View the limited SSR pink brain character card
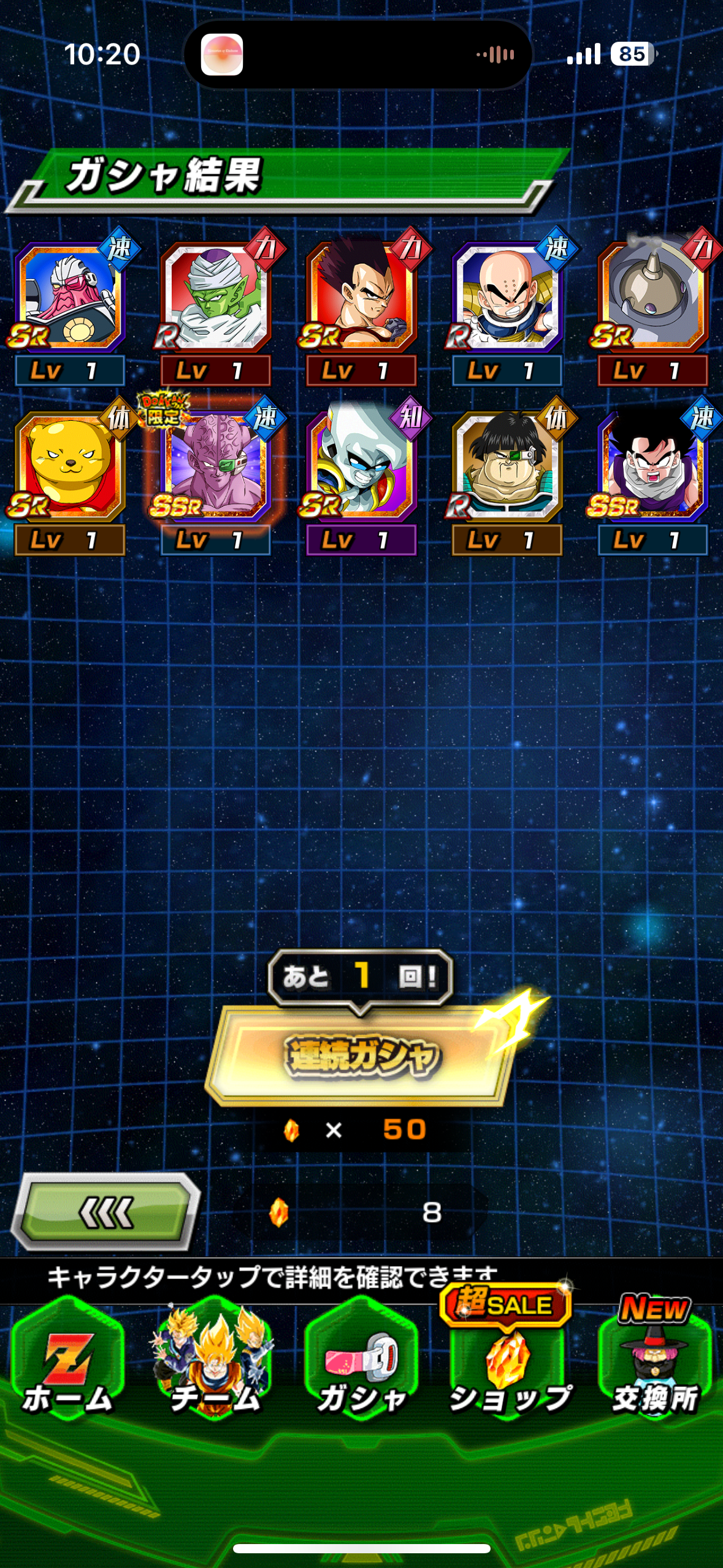This screenshot has width=723, height=1568. click(215, 467)
